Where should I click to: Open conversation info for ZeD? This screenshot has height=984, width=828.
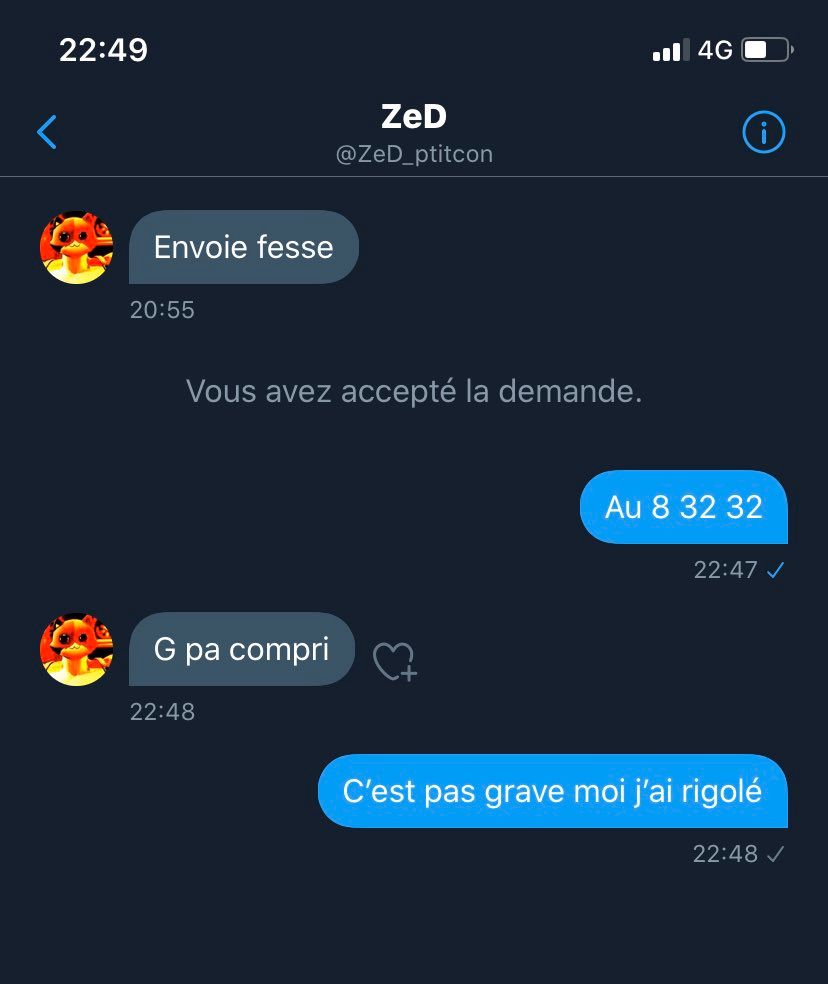pos(763,132)
